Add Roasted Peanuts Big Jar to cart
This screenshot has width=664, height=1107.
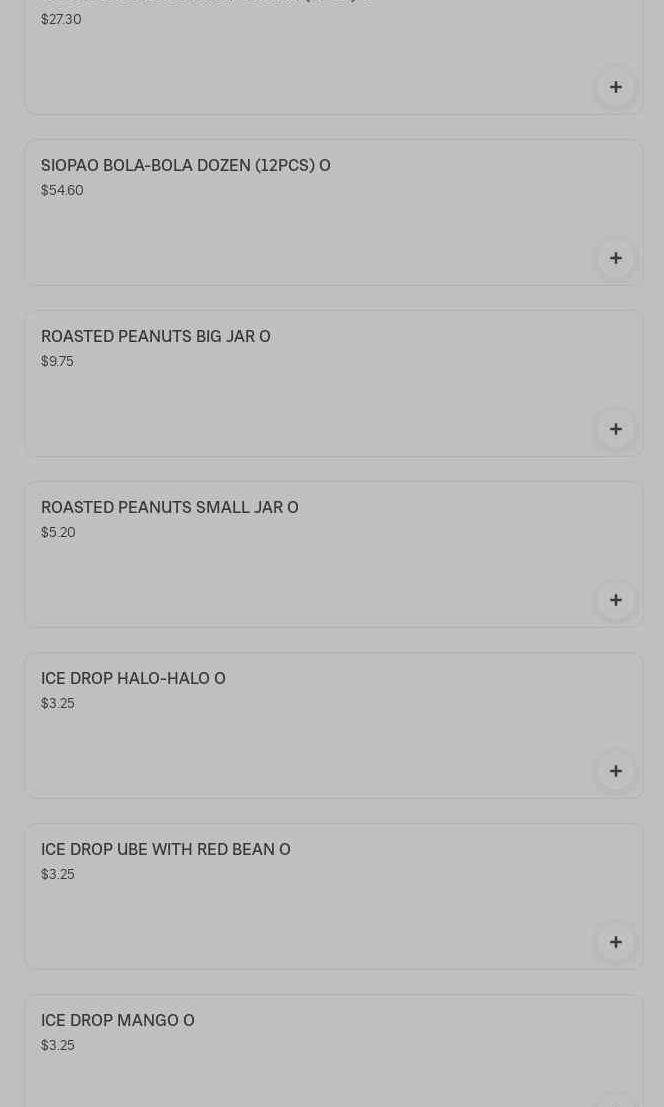point(615,429)
